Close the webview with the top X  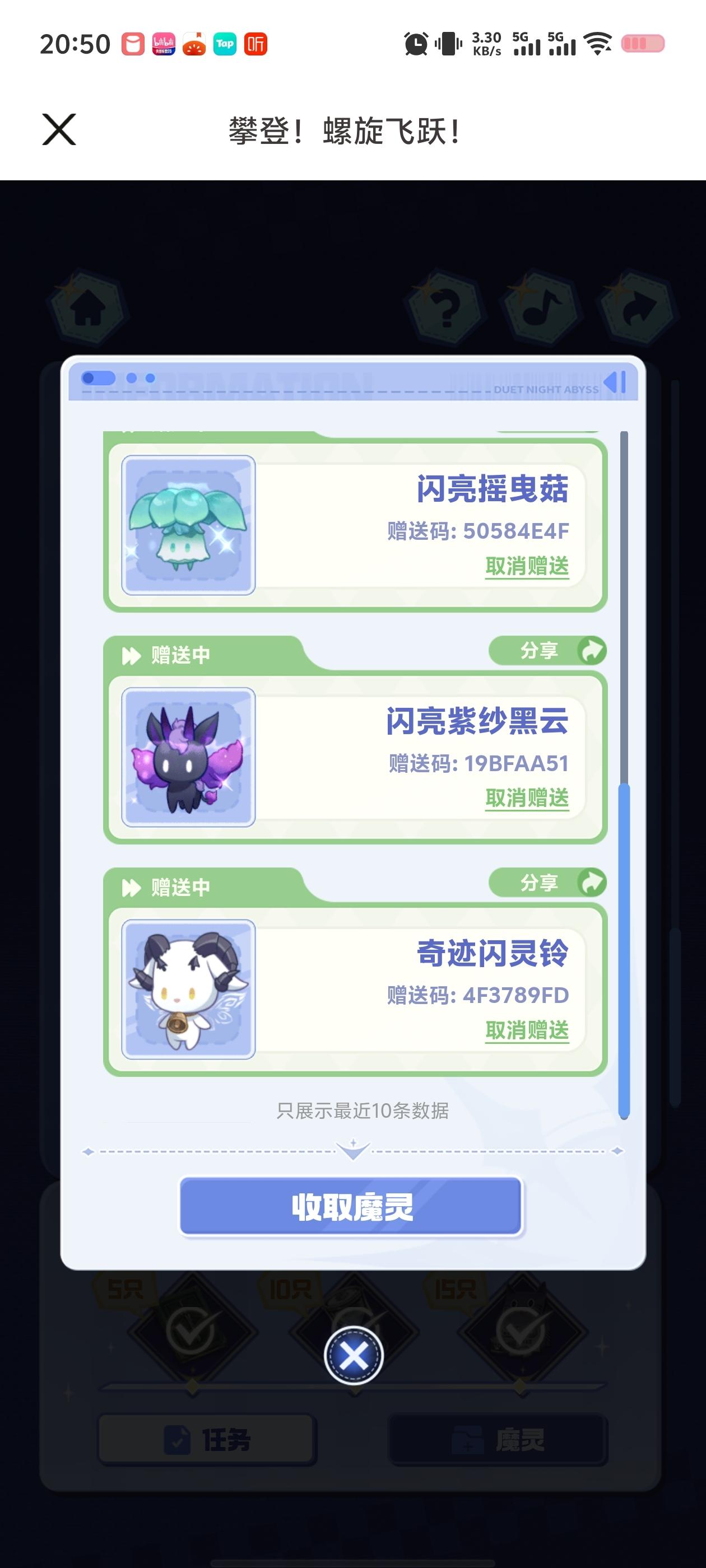(59, 129)
